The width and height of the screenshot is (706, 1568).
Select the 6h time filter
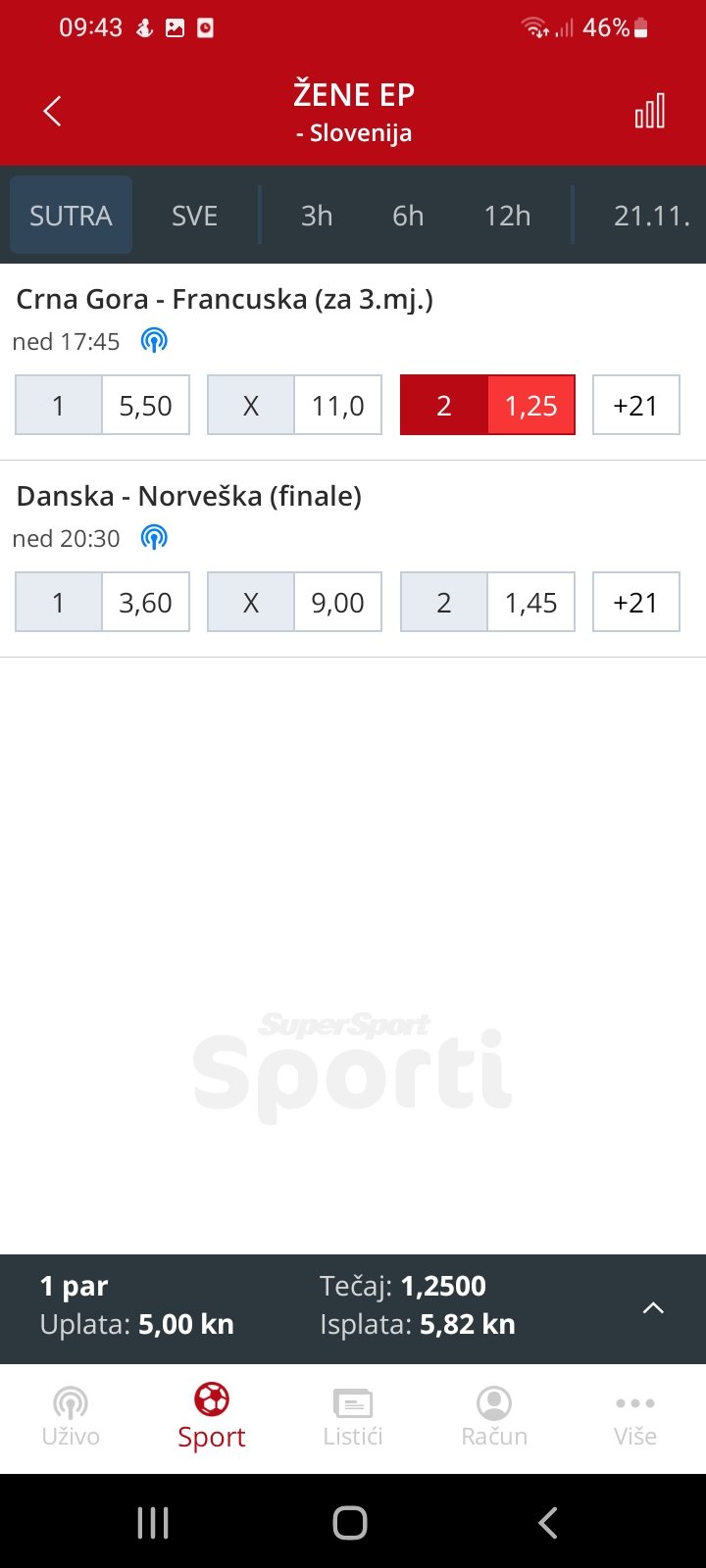408,216
